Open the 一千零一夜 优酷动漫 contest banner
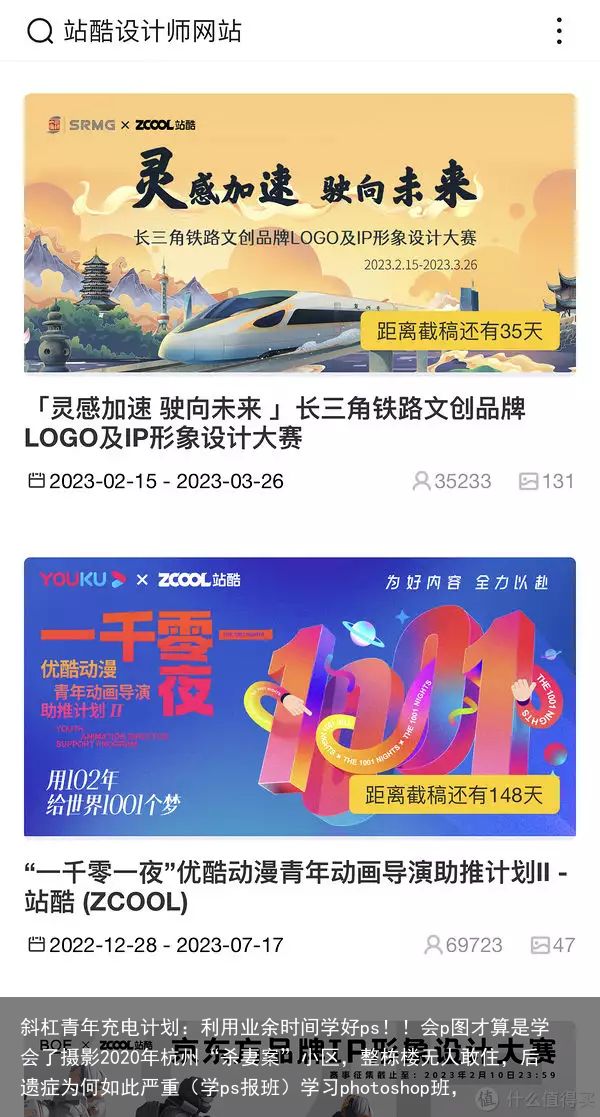Viewport: 600px width, 1117px height. [300, 696]
